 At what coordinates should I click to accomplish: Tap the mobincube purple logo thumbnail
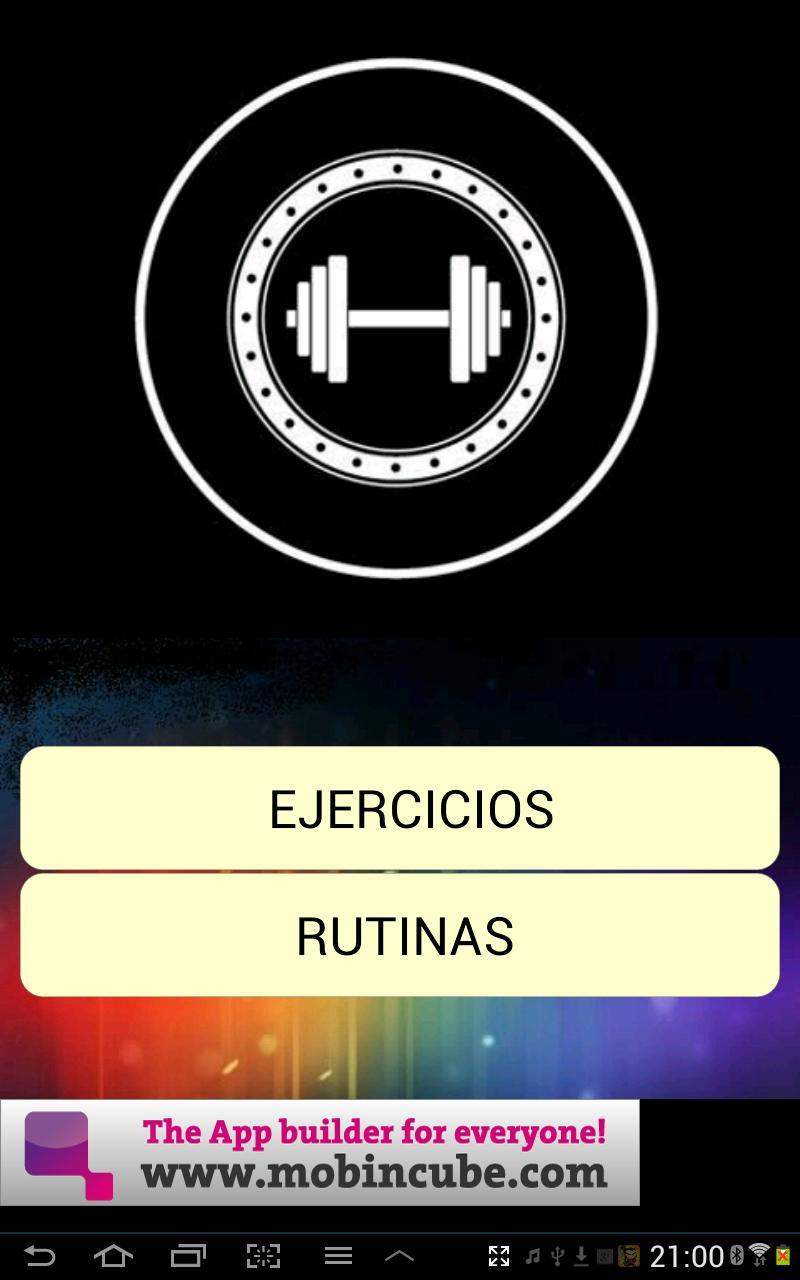point(70,1148)
